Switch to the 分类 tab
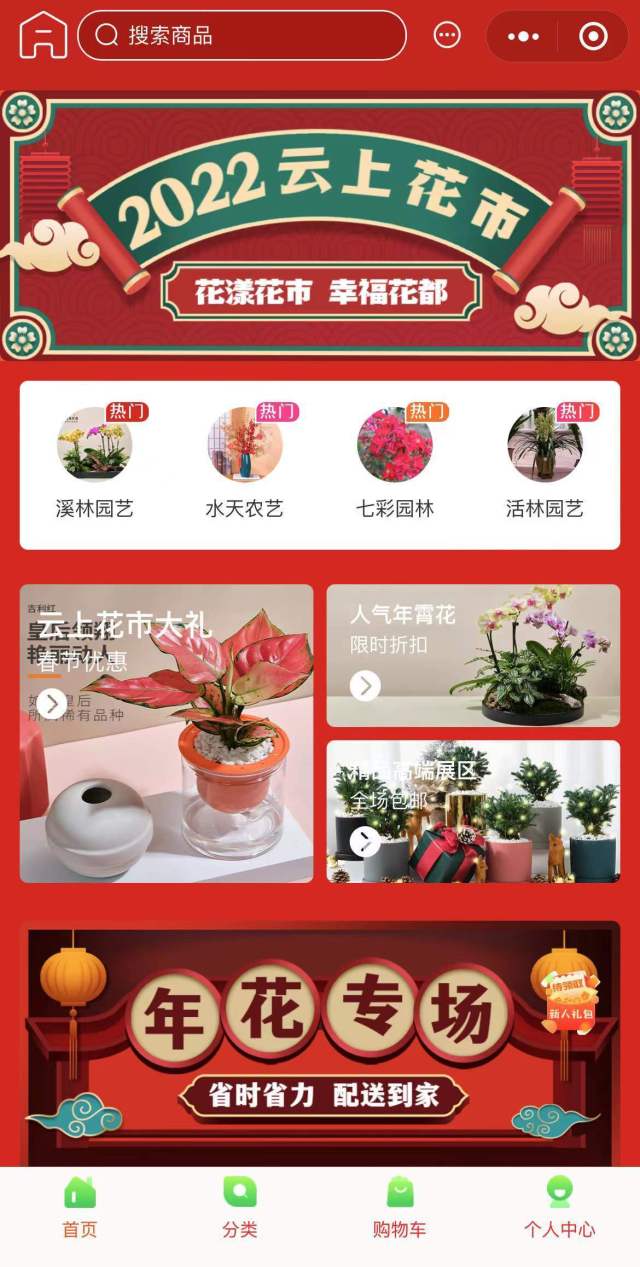640x1267 pixels. 240,1207
